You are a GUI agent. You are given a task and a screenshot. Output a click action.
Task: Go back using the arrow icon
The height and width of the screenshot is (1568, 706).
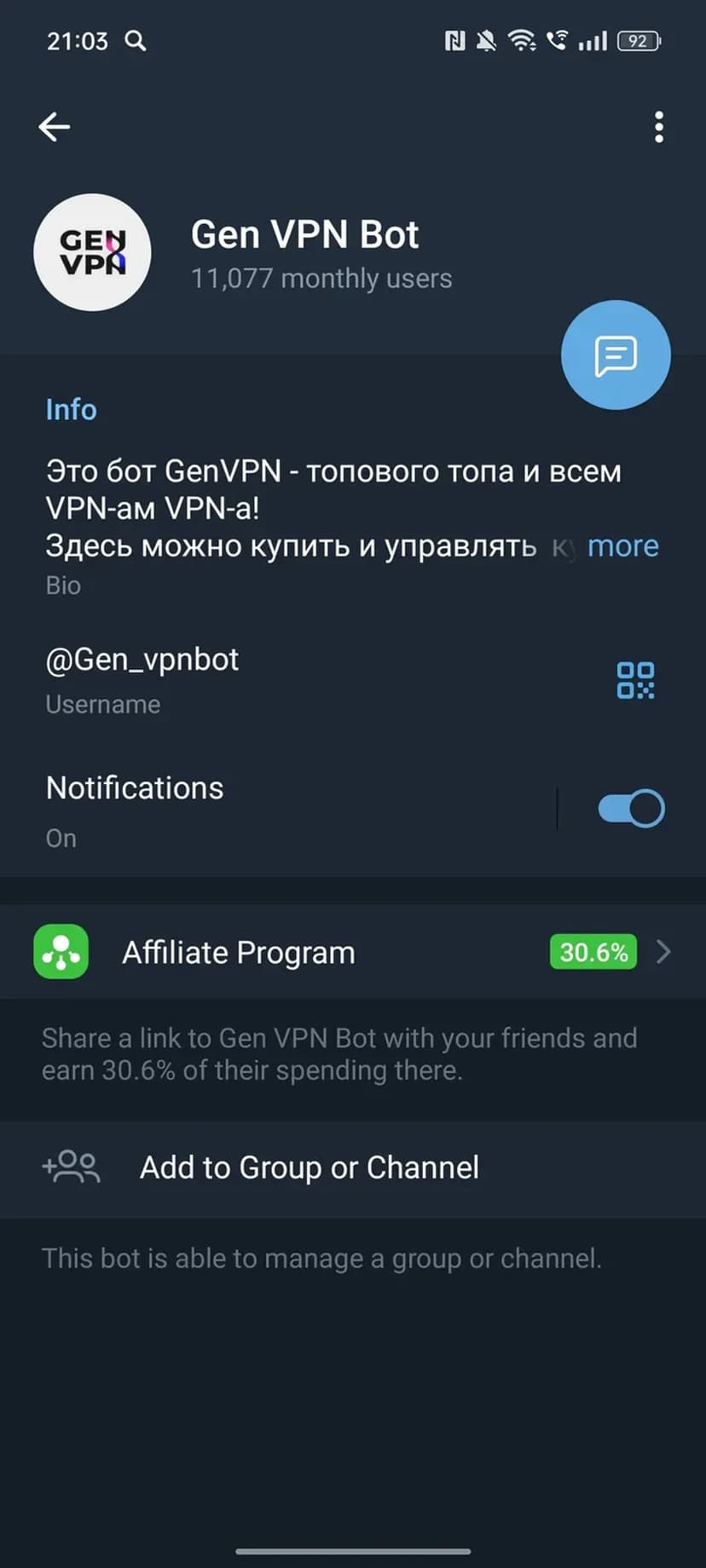point(55,127)
